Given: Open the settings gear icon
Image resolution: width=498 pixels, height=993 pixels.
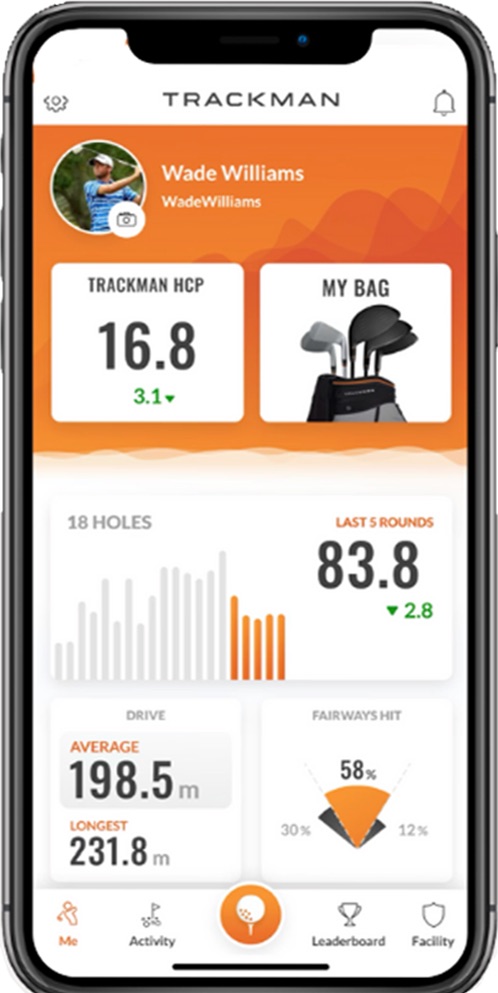Looking at the screenshot, I should [x=56, y=103].
